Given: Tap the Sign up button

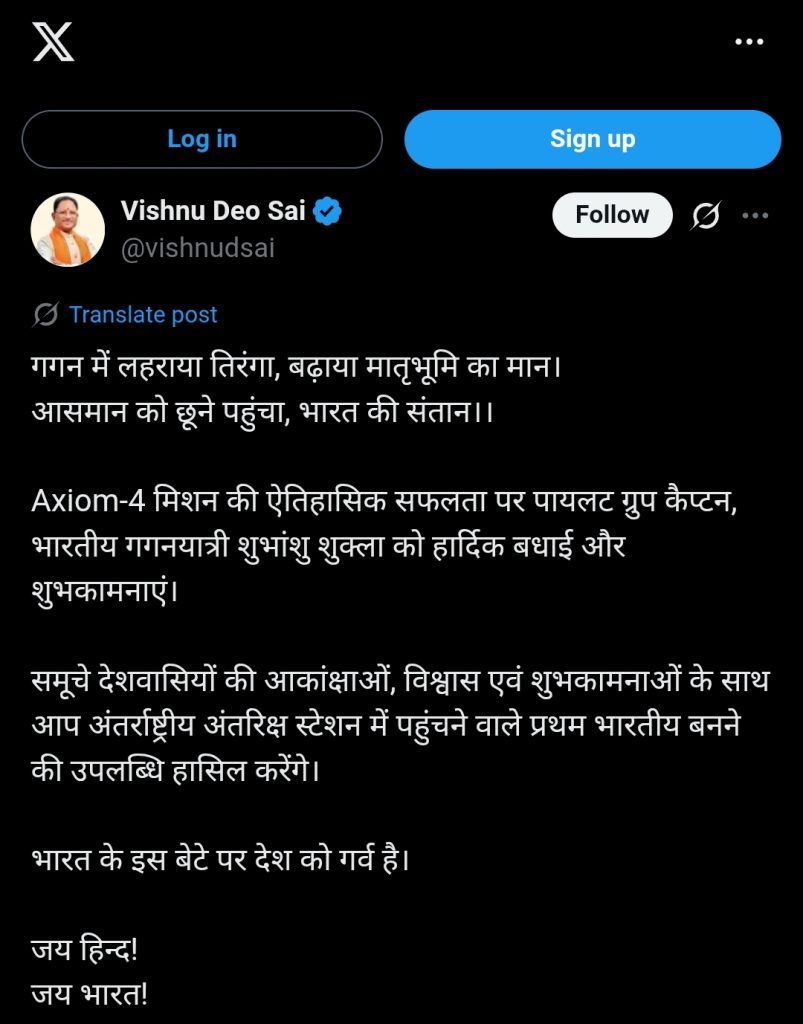Looking at the screenshot, I should 592,139.
